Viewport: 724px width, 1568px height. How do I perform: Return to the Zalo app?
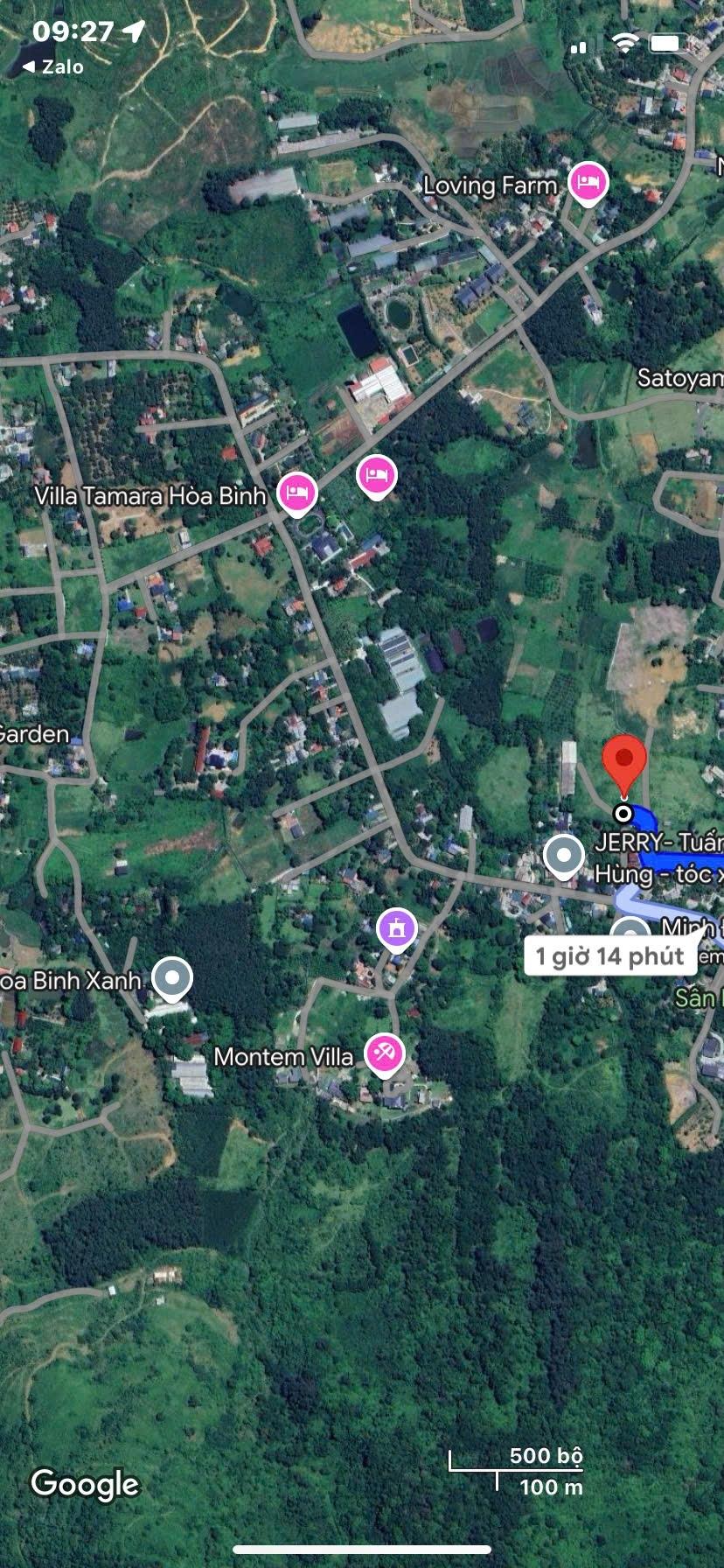click(x=52, y=66)
